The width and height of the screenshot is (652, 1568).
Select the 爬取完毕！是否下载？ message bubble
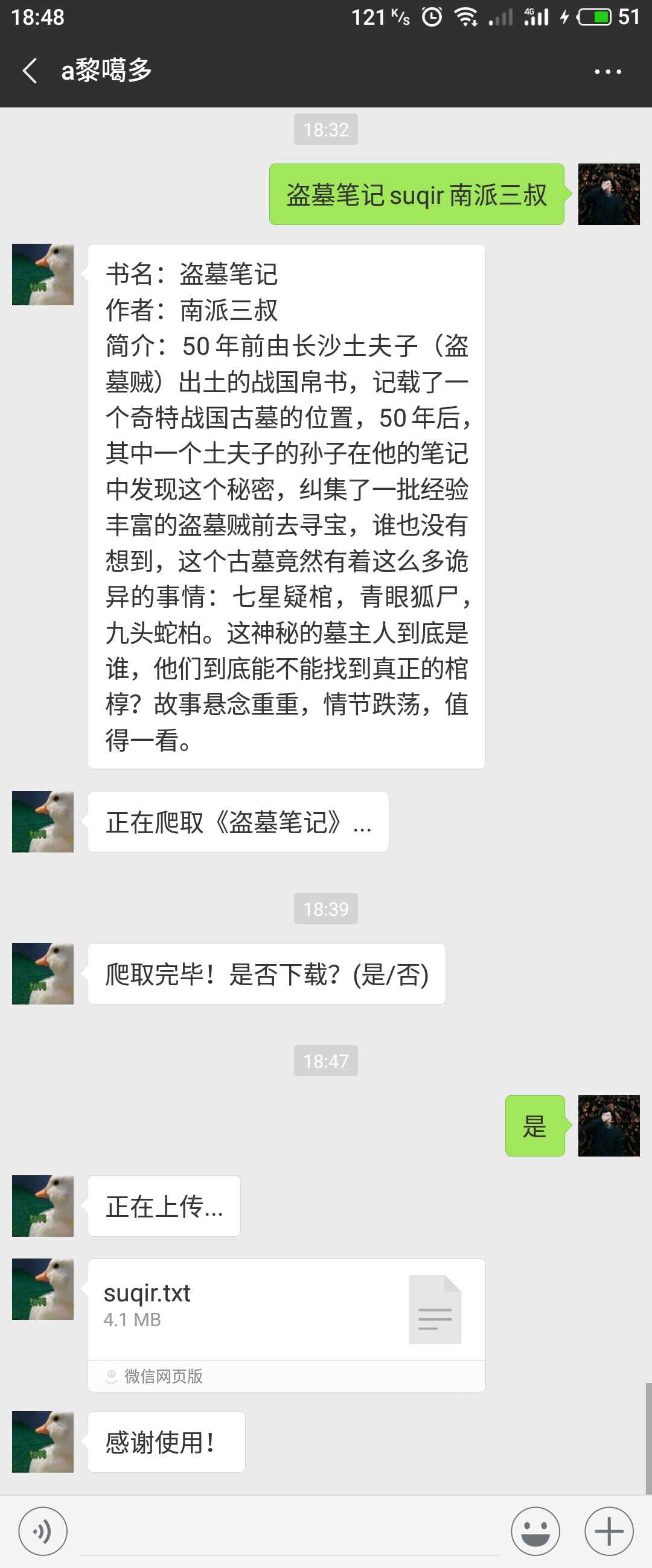[x=265, y=974]
